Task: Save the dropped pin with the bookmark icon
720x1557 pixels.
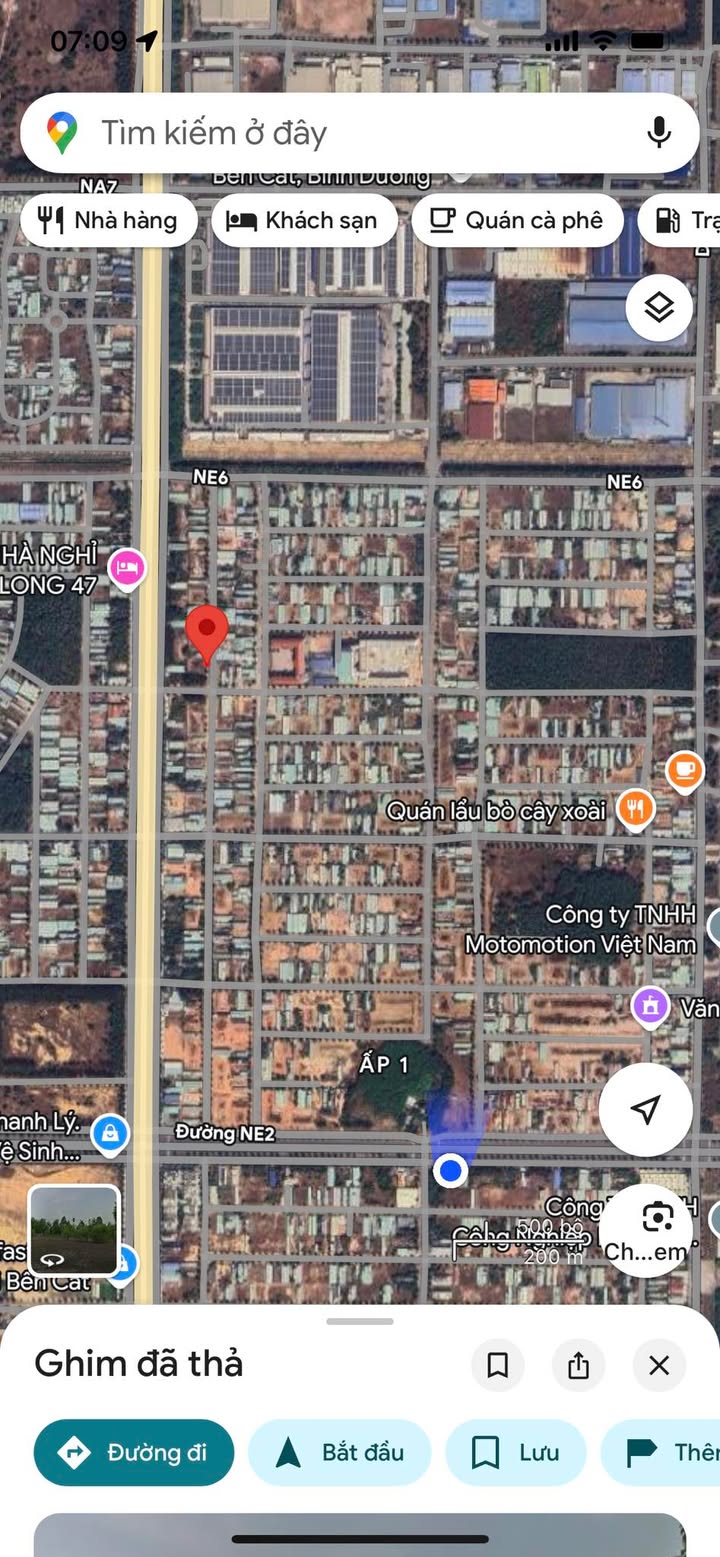Action: click(497, 1365)
